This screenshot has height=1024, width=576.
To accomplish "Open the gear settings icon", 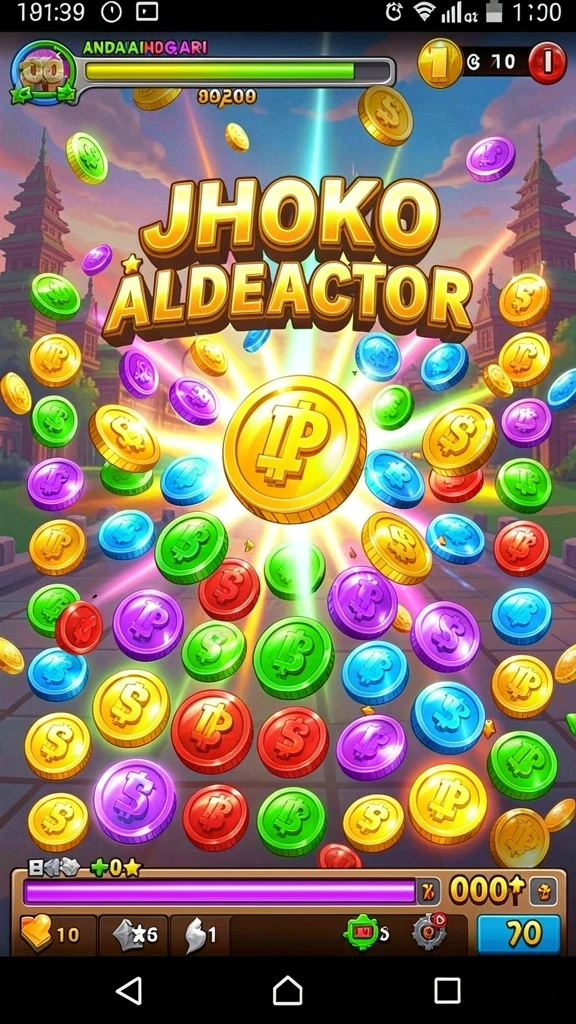I will (429, 932).
